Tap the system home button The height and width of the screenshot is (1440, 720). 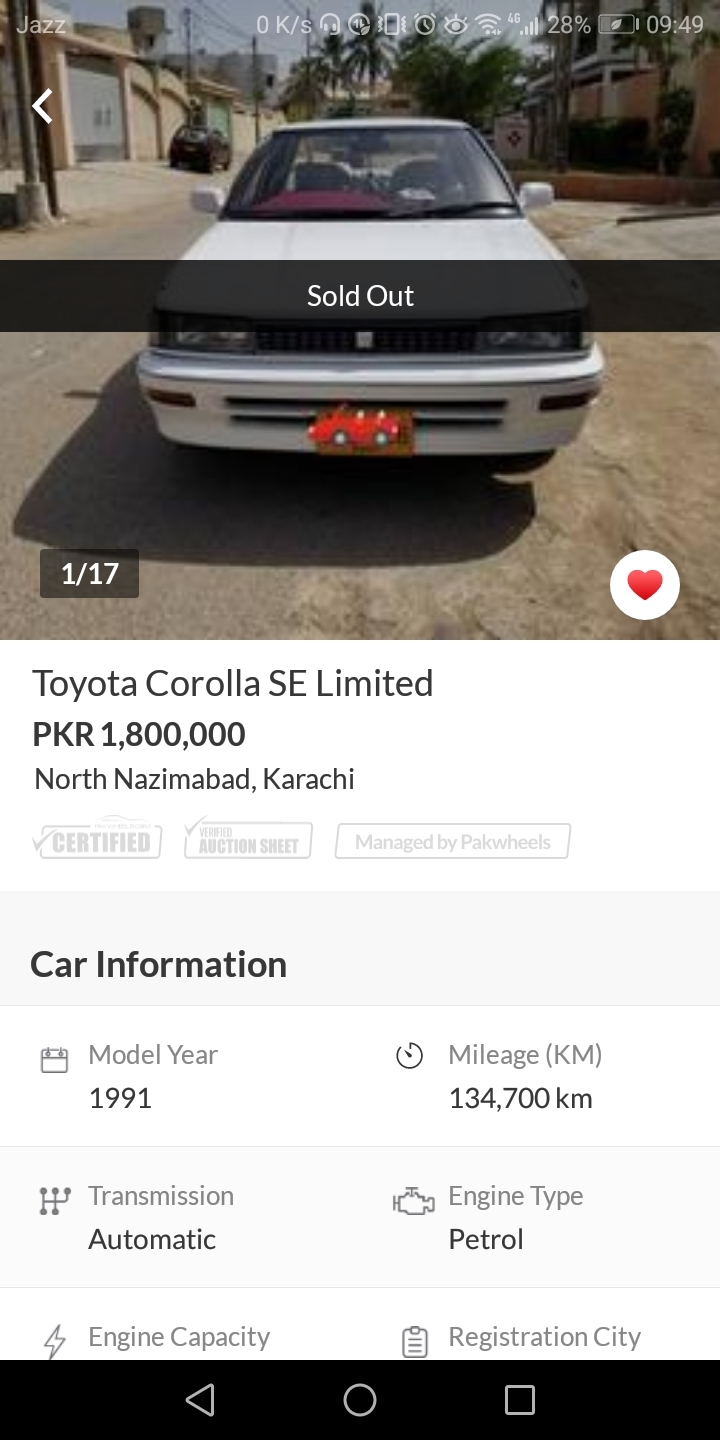360,1400
